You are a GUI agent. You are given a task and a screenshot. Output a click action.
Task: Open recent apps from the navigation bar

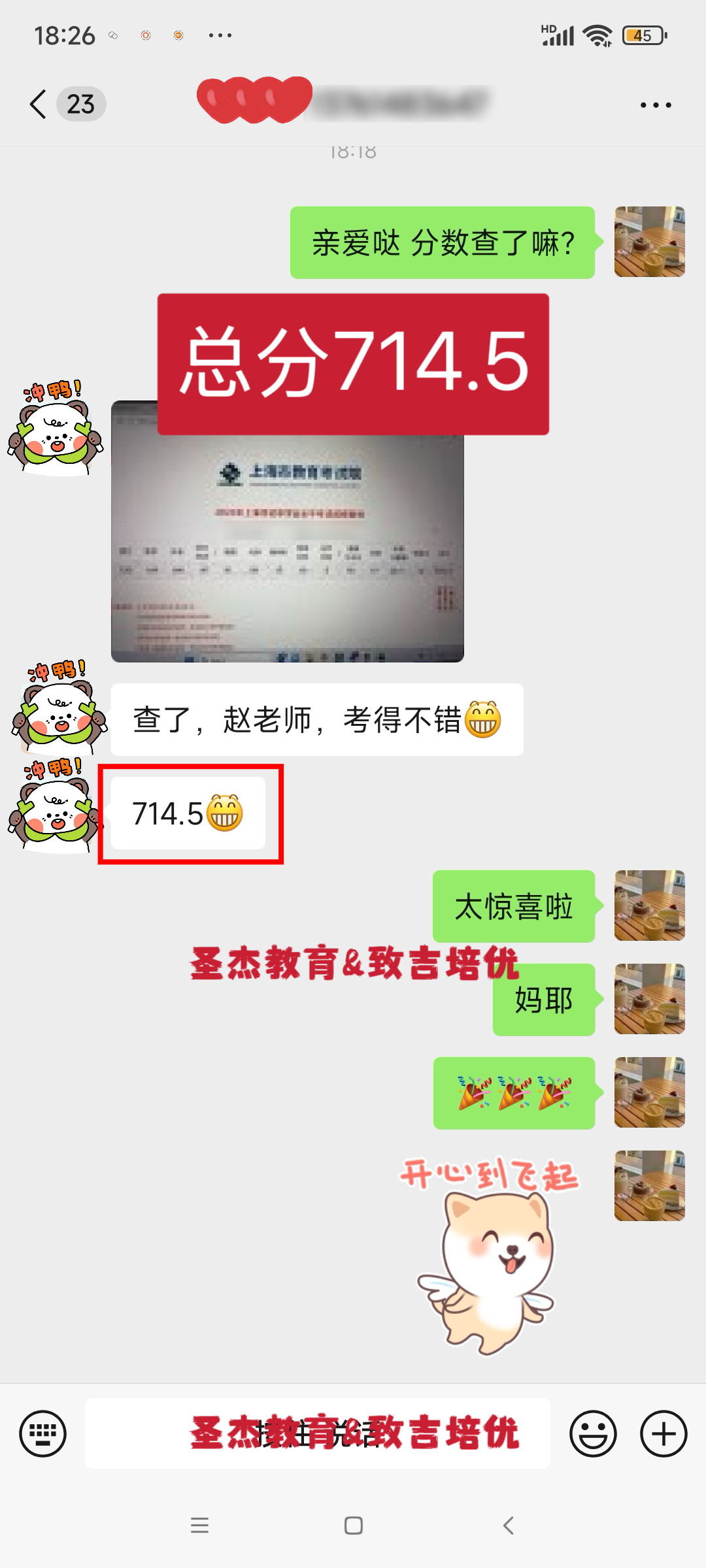[x=199, y=1526]
